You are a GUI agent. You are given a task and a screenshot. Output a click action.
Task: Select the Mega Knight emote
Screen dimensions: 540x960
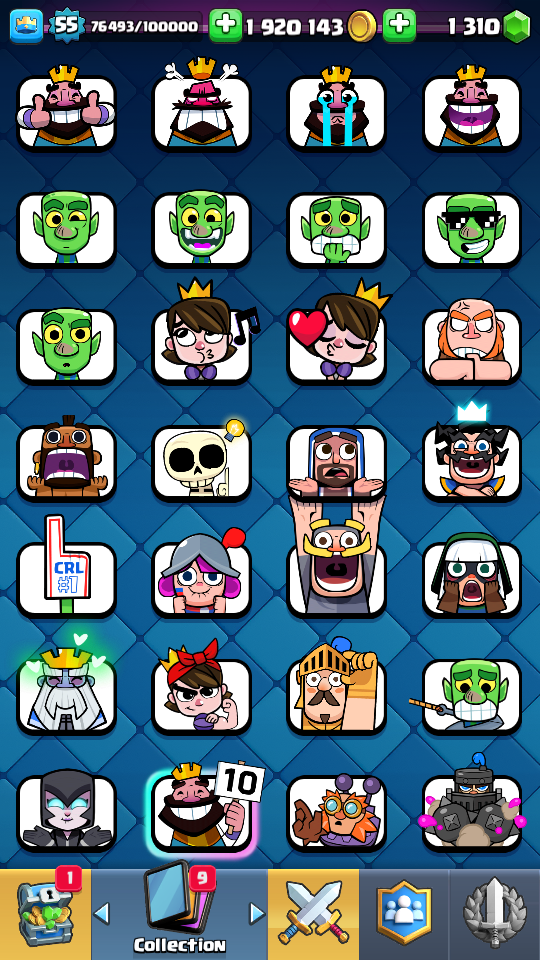(471, 805)
